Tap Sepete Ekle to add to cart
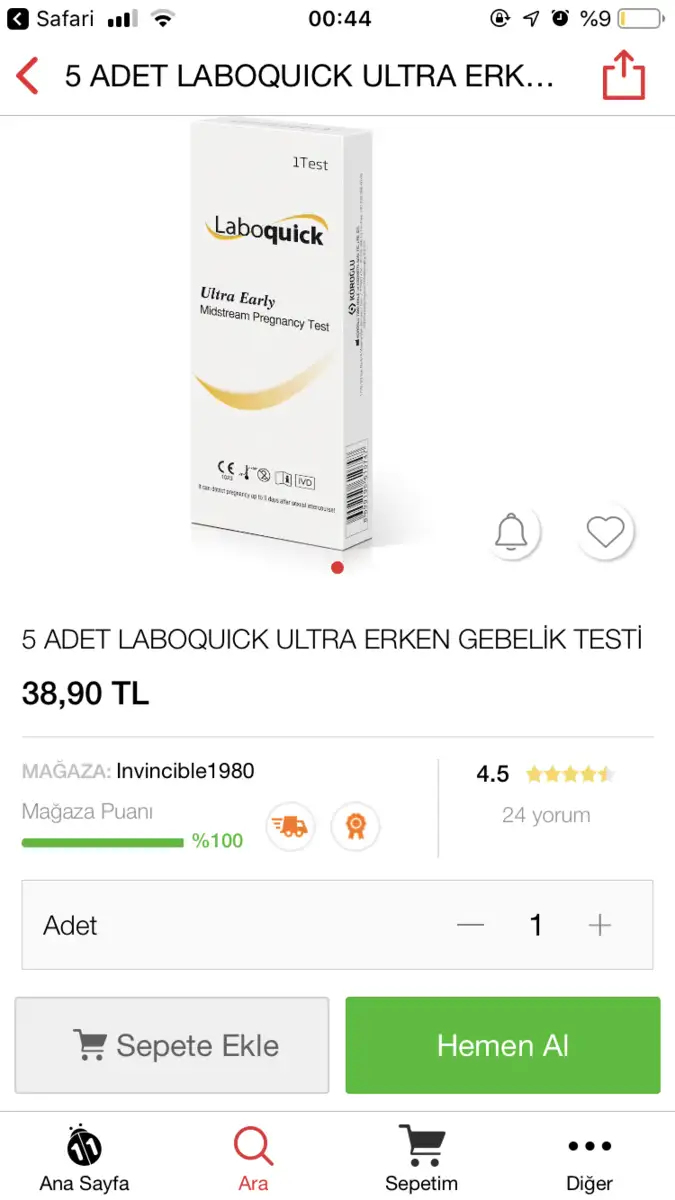This screenshot has width=675, height=1200. point(172,1045)
